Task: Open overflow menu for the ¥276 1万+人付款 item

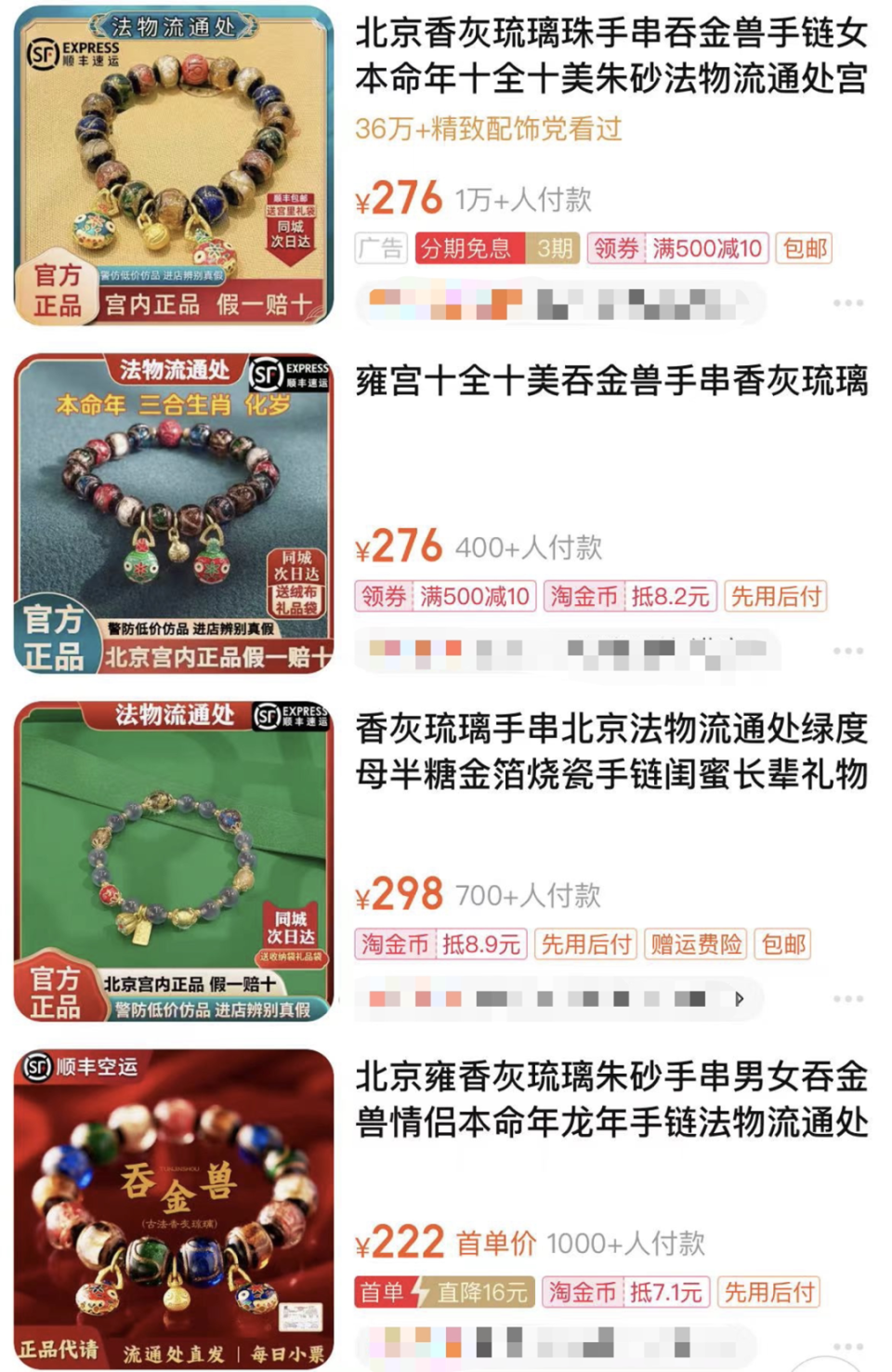Action: click(847, 303)
